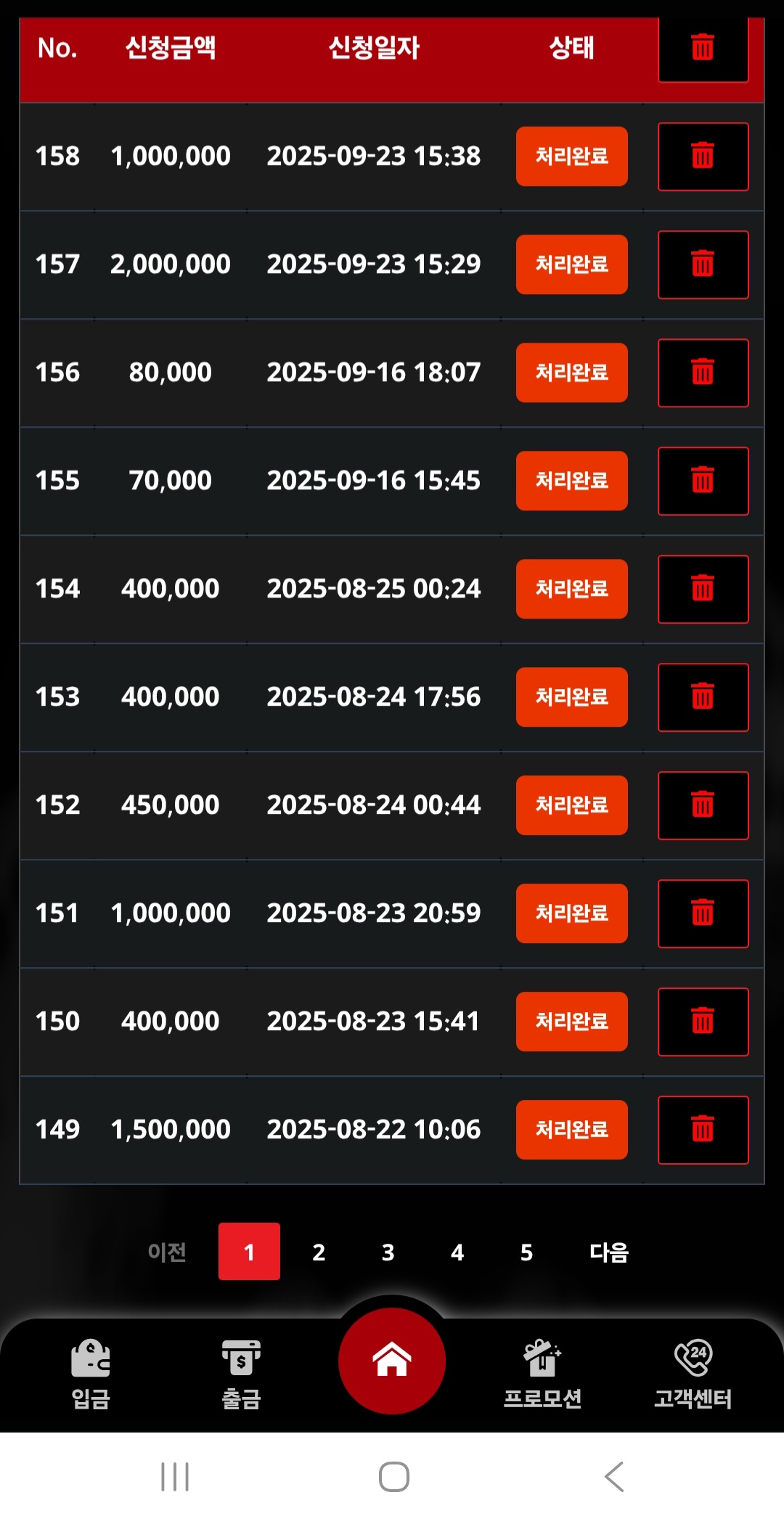Remove request 152 for 450,000

point(703,805)
